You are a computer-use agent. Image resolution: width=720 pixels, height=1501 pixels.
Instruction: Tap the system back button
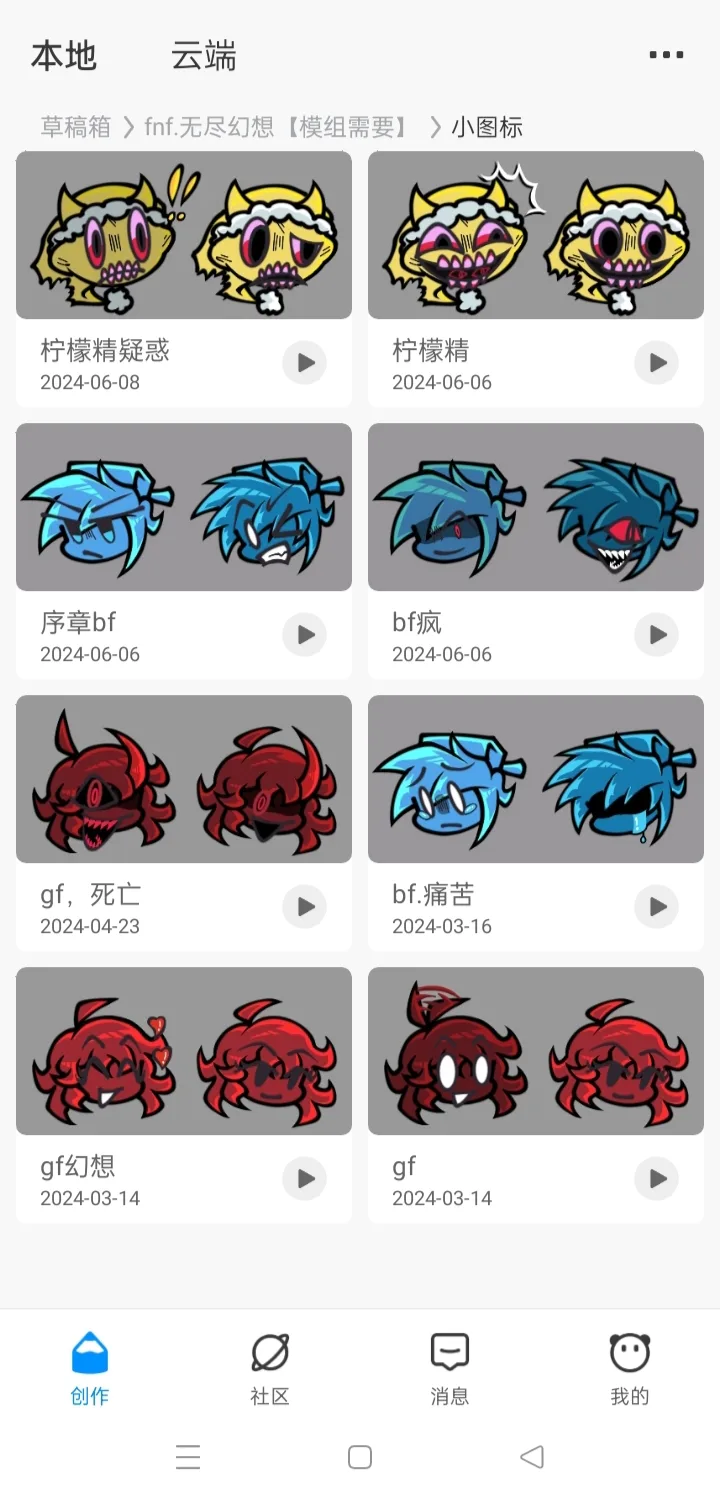pos(532,1457)
